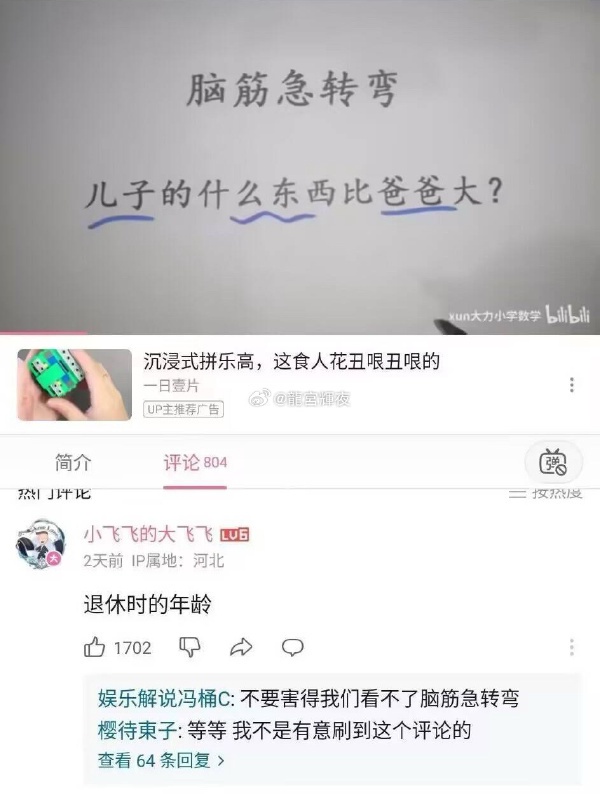Screen dimensions: 600x794
Task: View all 64 replies
Action: pyautogui.click(x=160, y=760)
